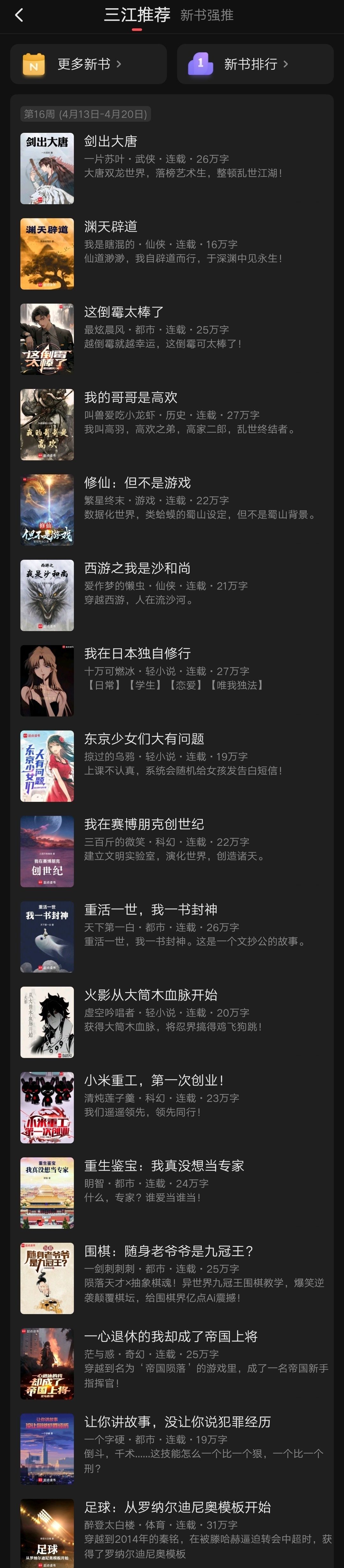Image resolution: width=344 pixels, height=1568 pixels.
Task: Open the 更多新书 page
Action: tap(88, 64)
